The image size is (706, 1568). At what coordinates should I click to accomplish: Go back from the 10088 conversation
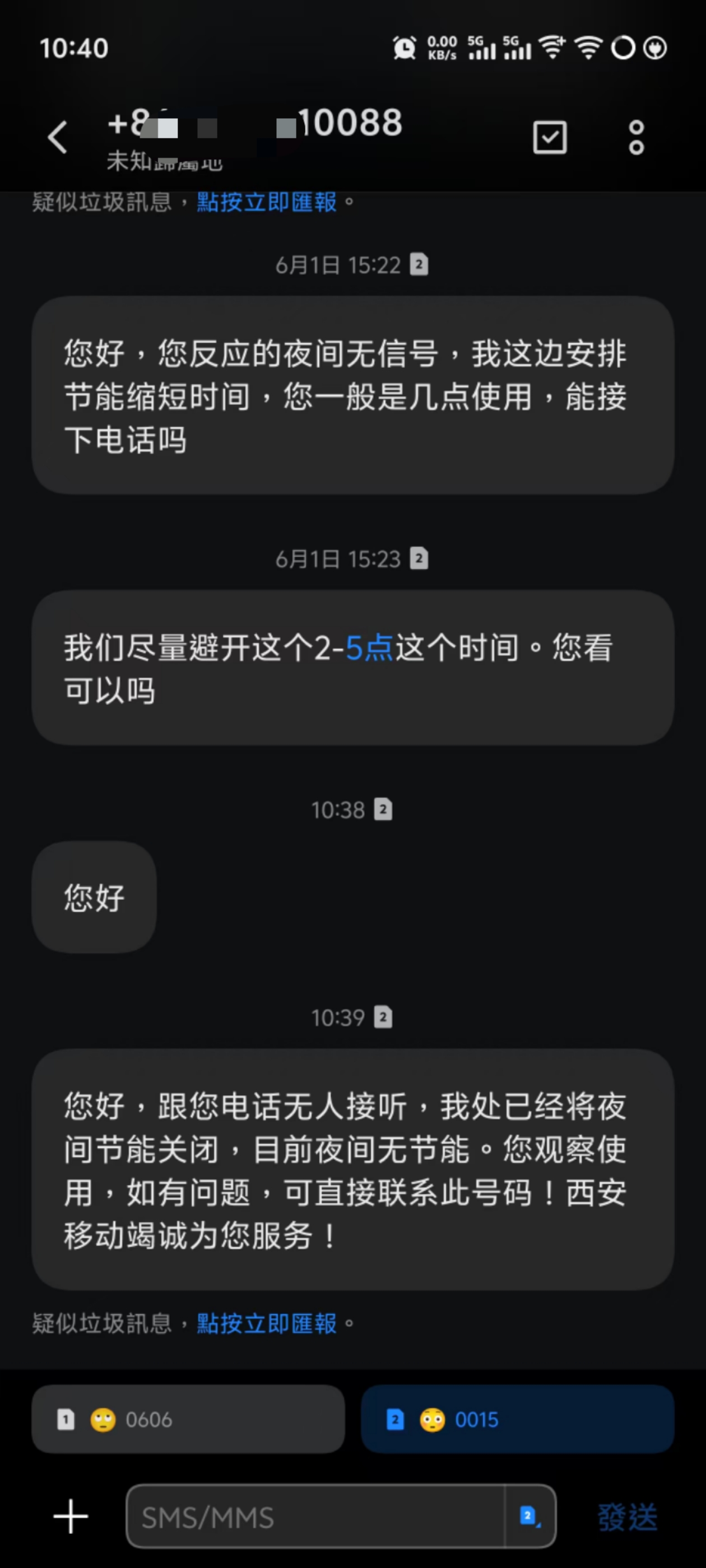[x=57, y=137]
